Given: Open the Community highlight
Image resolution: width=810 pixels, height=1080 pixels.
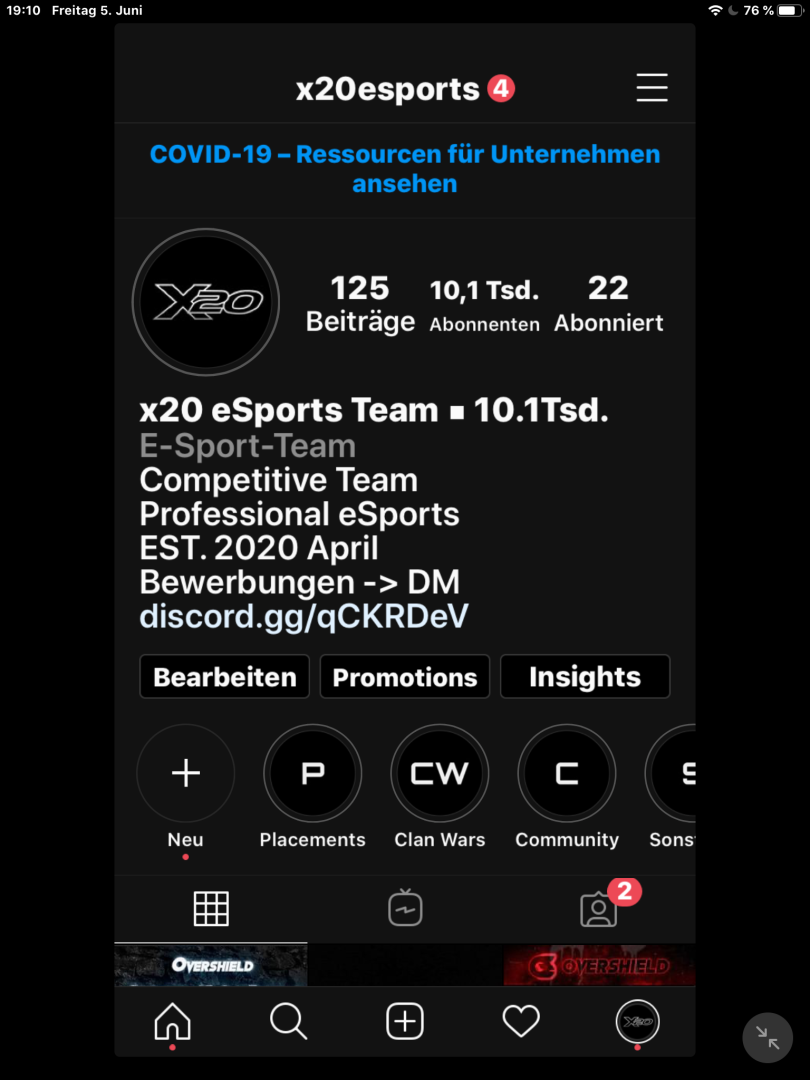Looking at the screenshot, I should point(566,774).
